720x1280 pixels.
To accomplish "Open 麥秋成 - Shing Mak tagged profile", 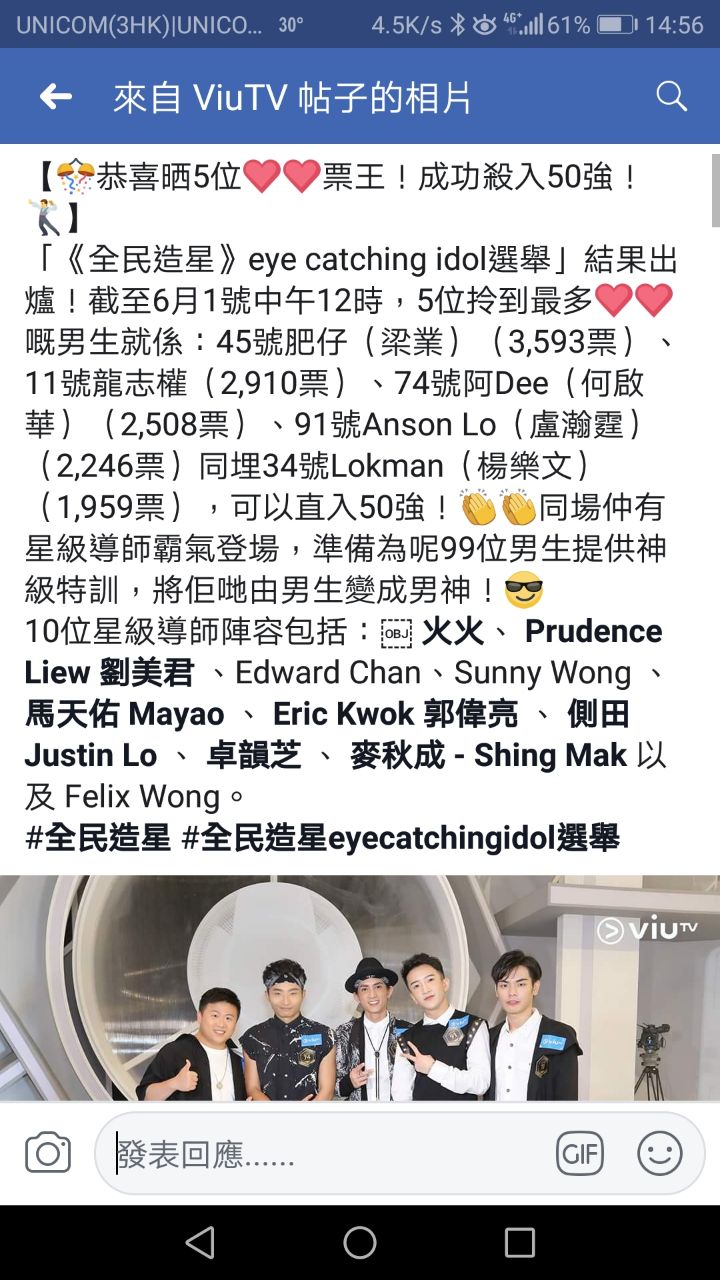I will (488, 755).
